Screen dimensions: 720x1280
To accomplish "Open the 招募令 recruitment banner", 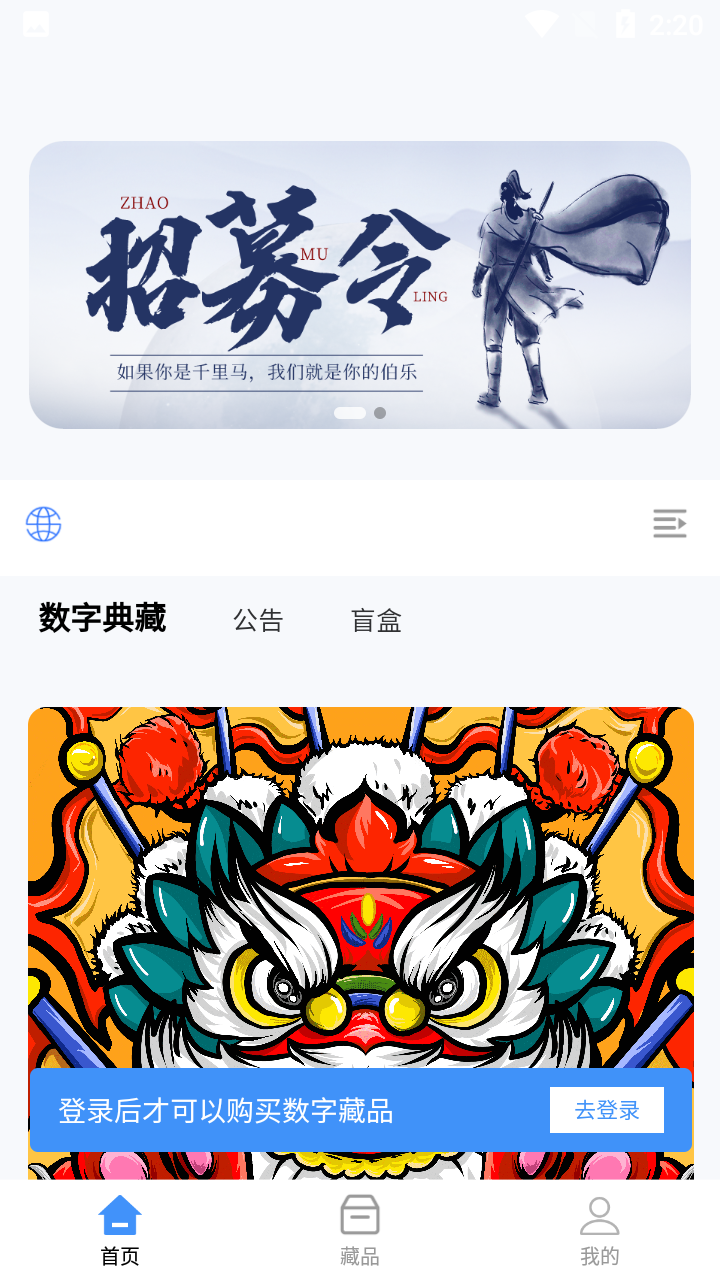I will click(360, 284).
